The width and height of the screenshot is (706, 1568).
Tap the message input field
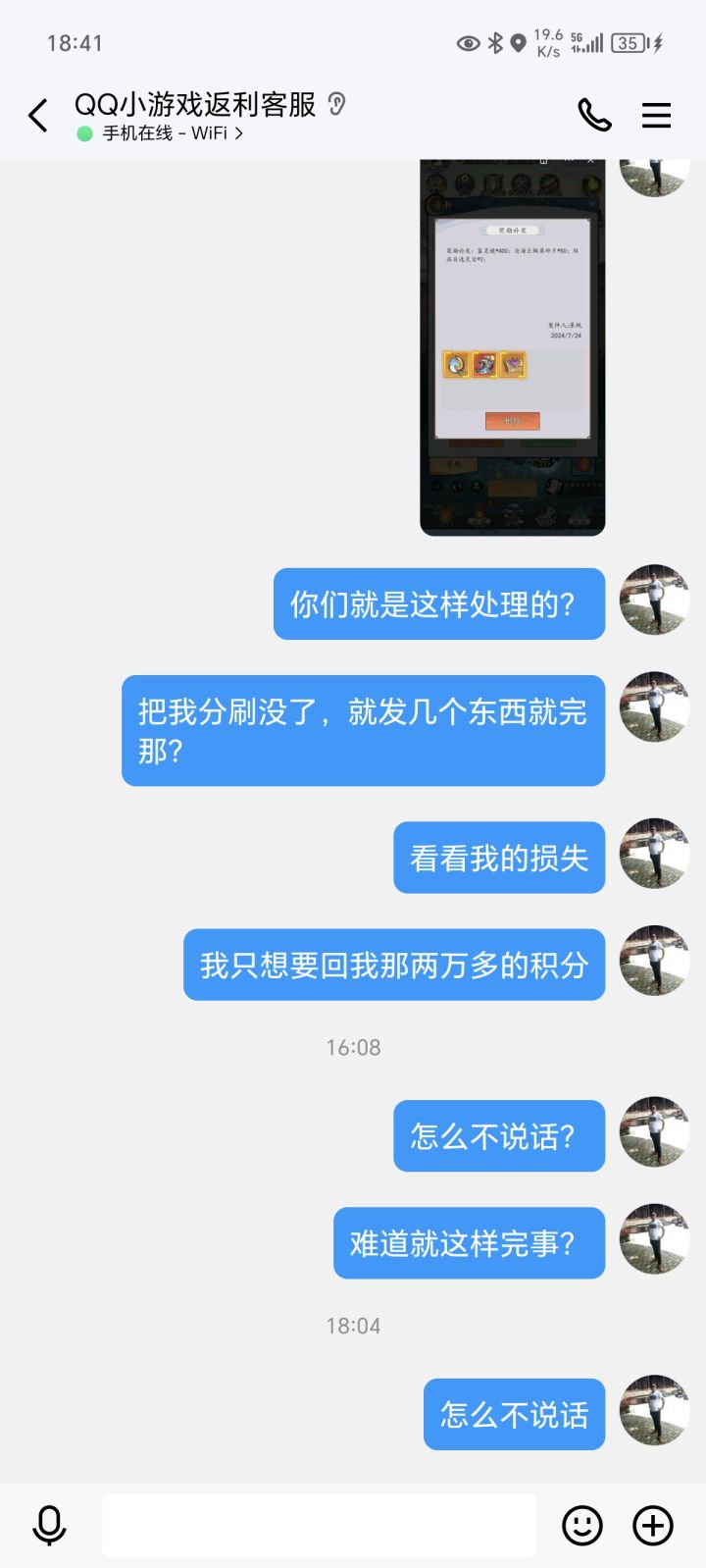319,1524
